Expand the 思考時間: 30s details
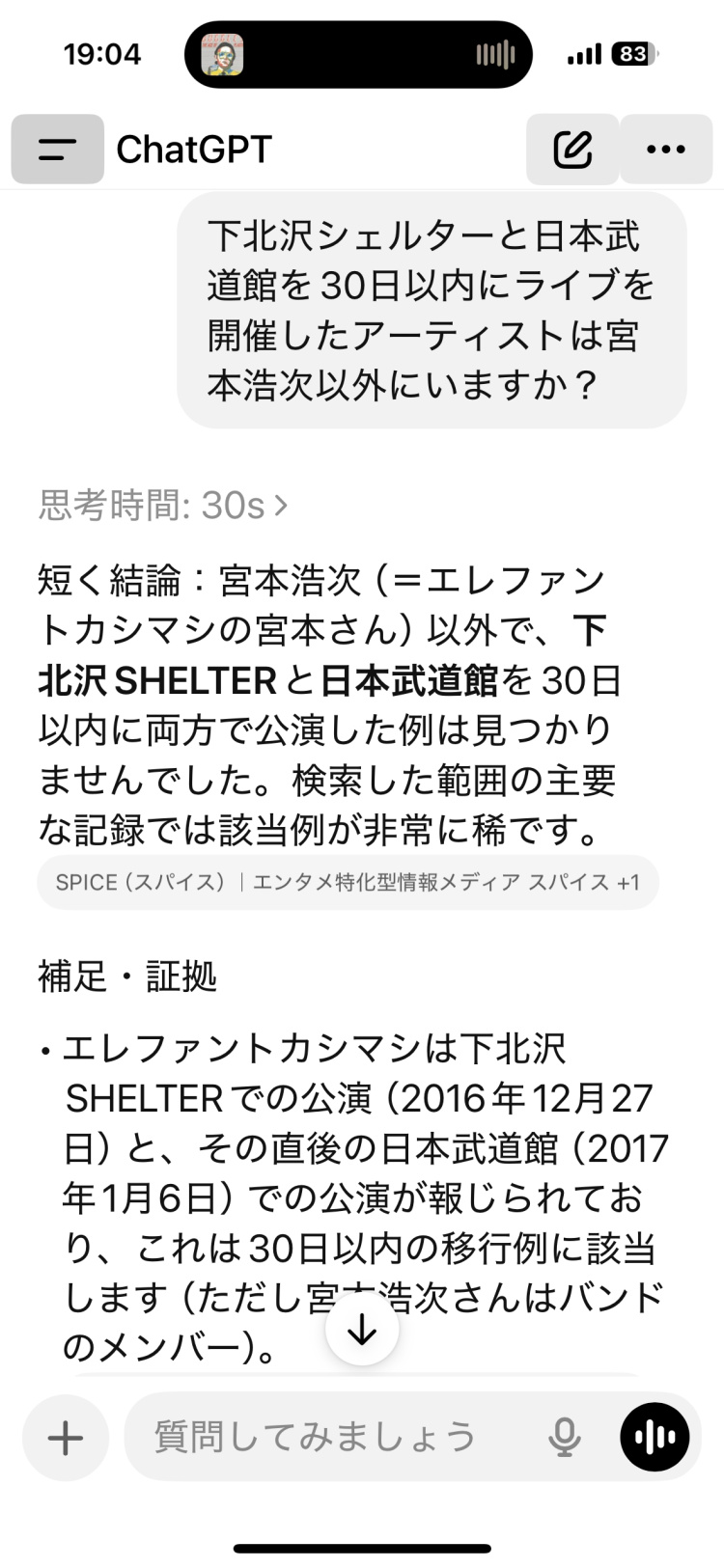The image size is (724, 1568). (163, 505)
